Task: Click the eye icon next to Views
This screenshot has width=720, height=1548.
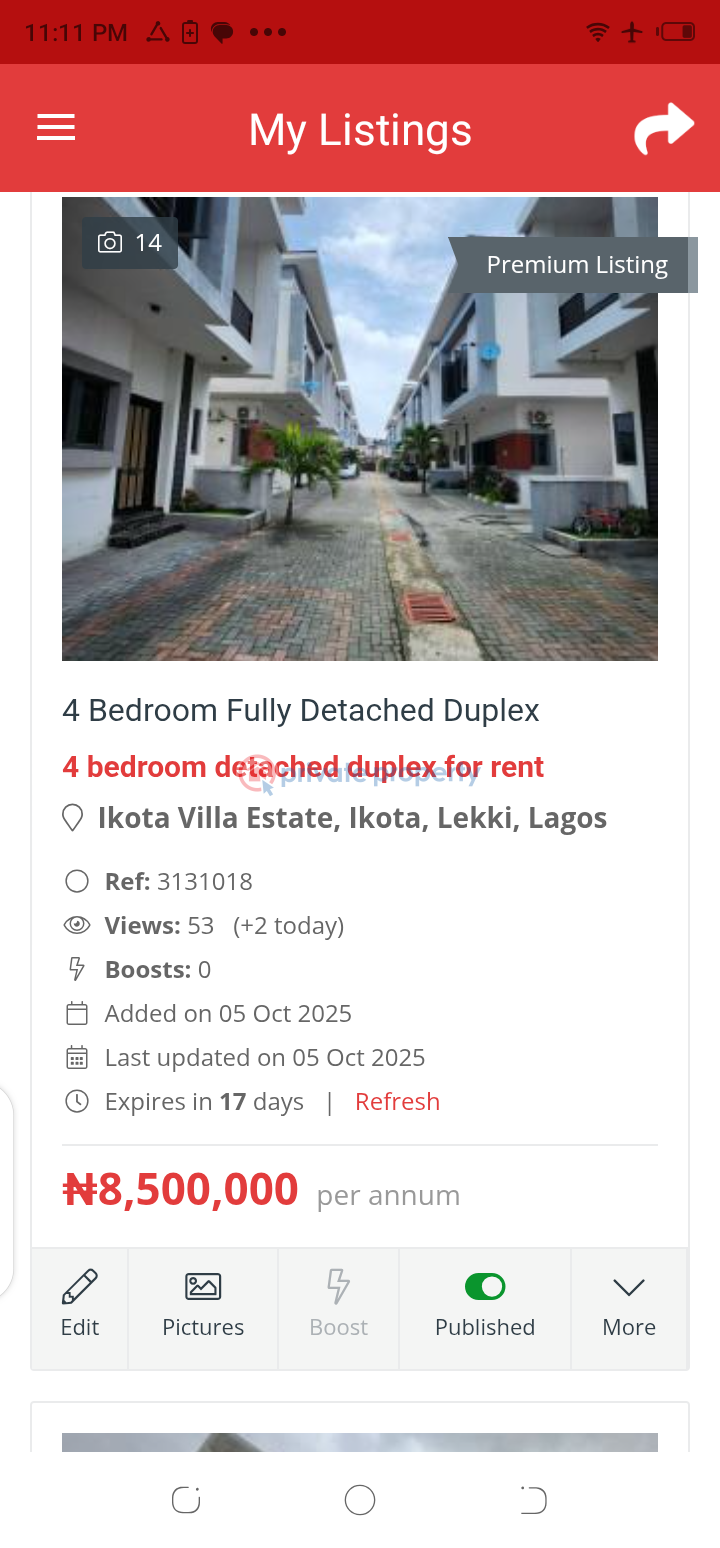Action: pos(76,925)
